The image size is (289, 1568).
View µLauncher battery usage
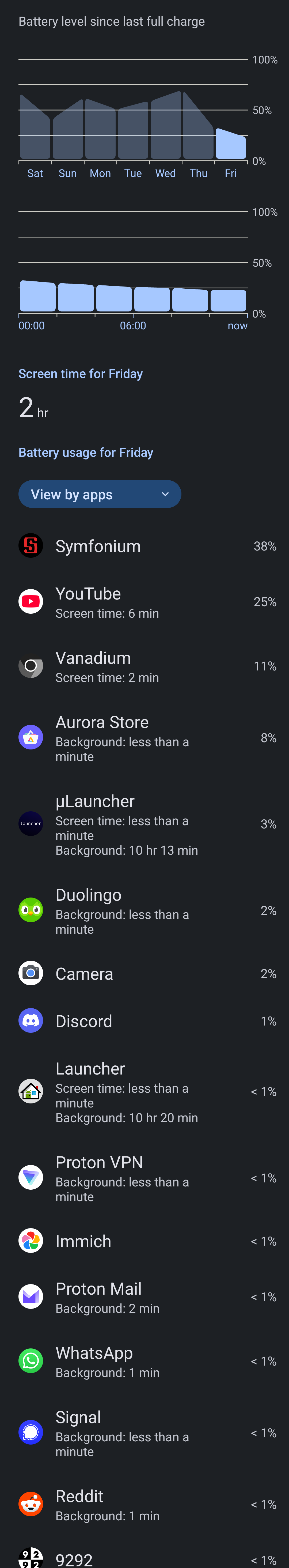pyautogui.click(x=144, y=824)
